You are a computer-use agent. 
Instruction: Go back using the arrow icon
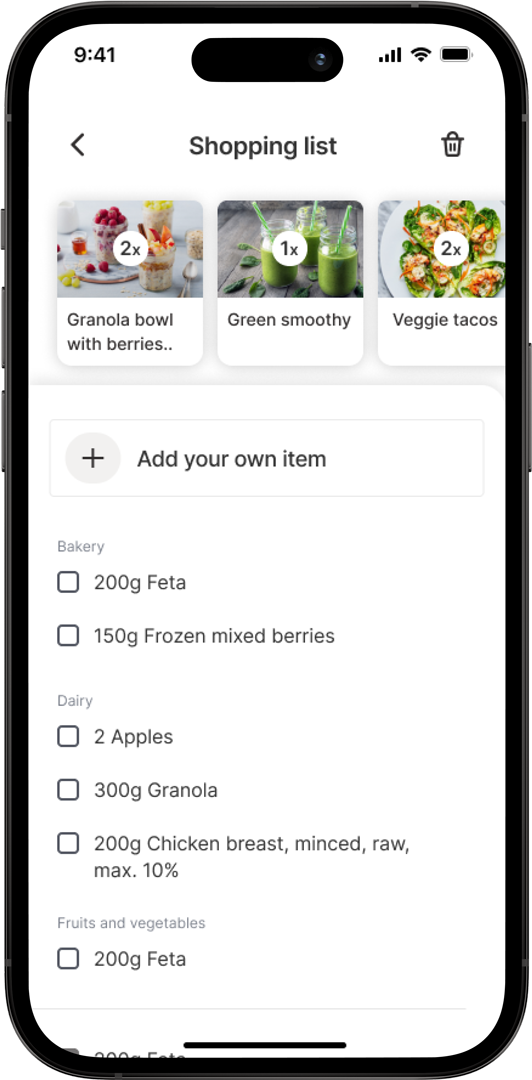78,145
